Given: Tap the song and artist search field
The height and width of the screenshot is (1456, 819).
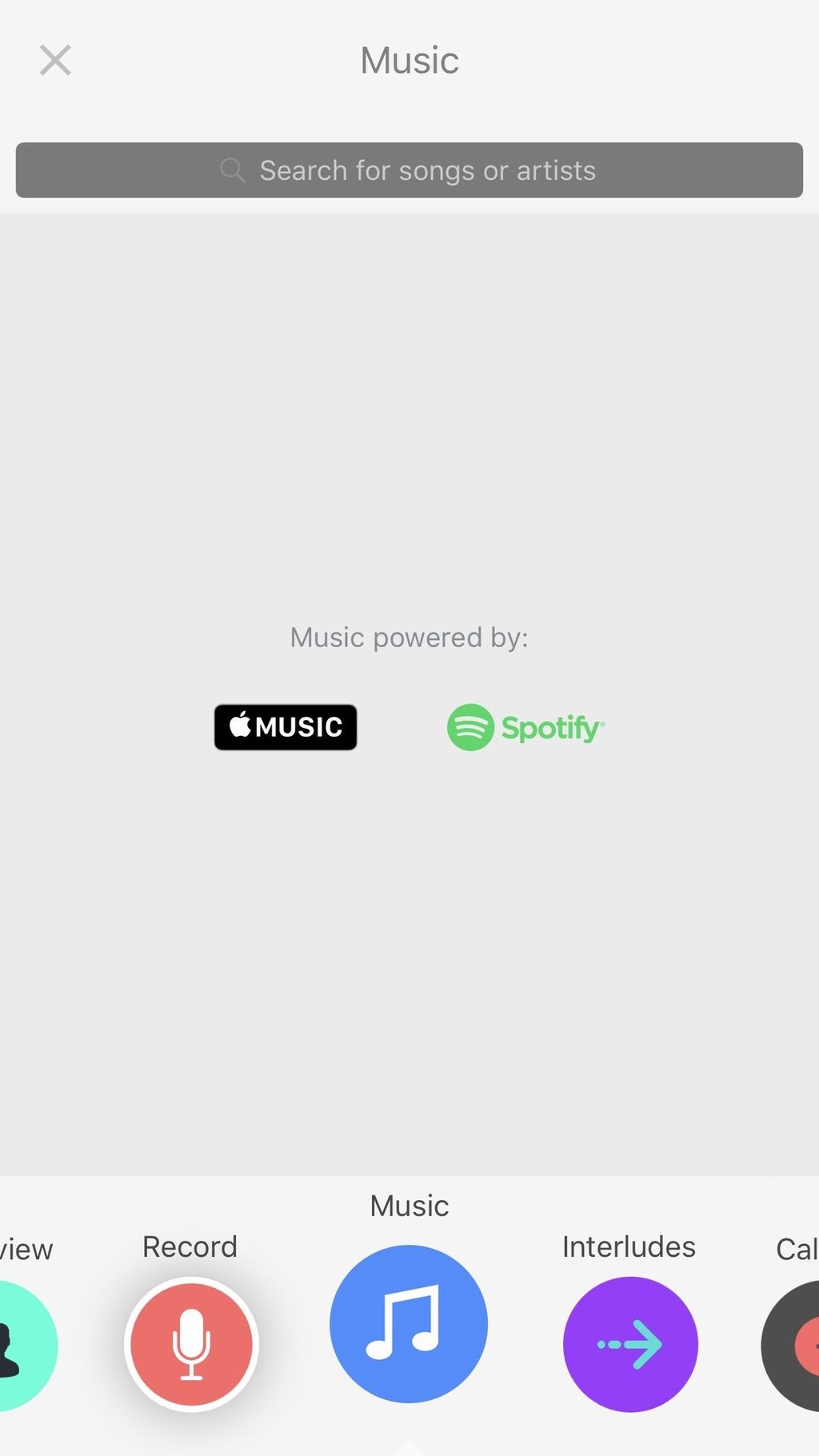Looking at the screenshot, I should coord(409,170).
